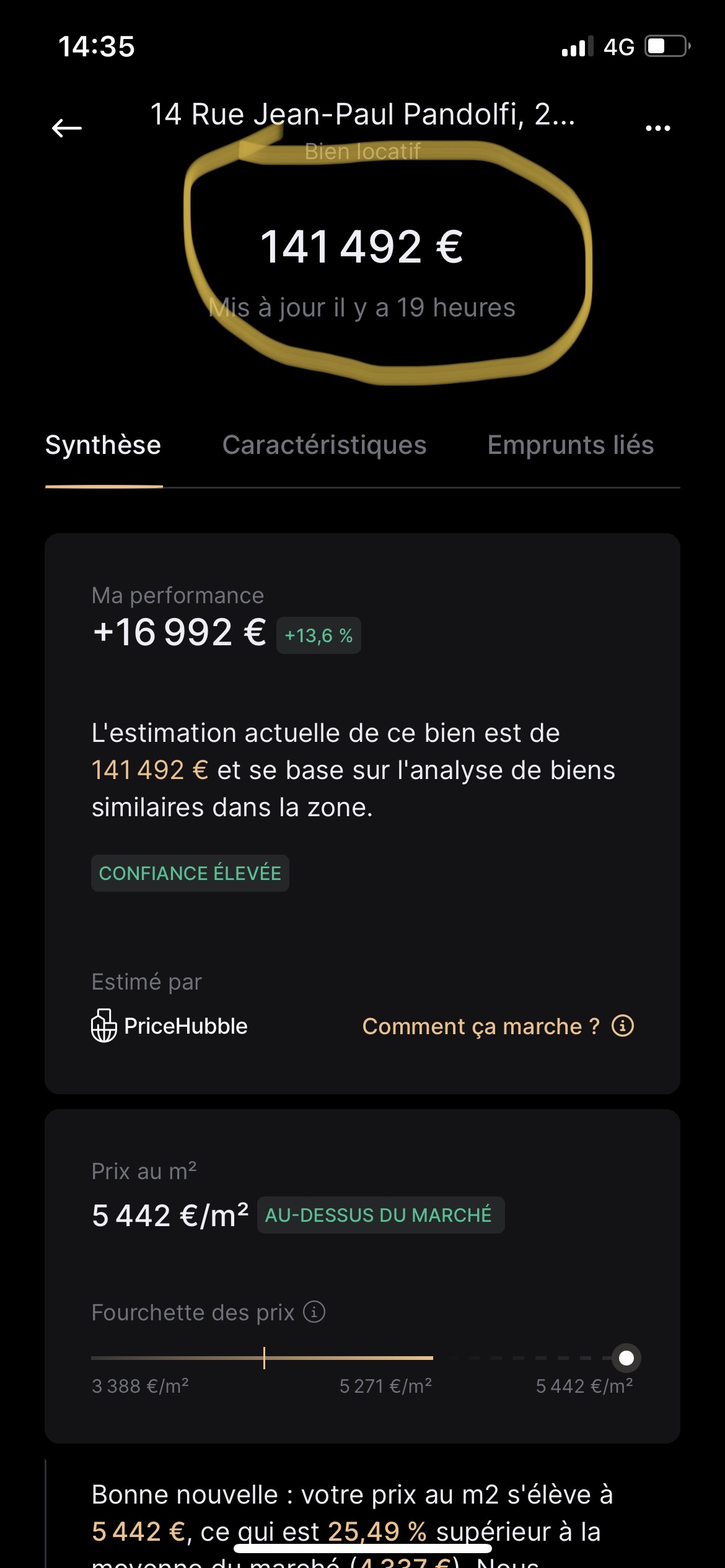Switch to the Caractéristiques tab
This screenshot has width=725, height=1568.
(x=324, y=445)
